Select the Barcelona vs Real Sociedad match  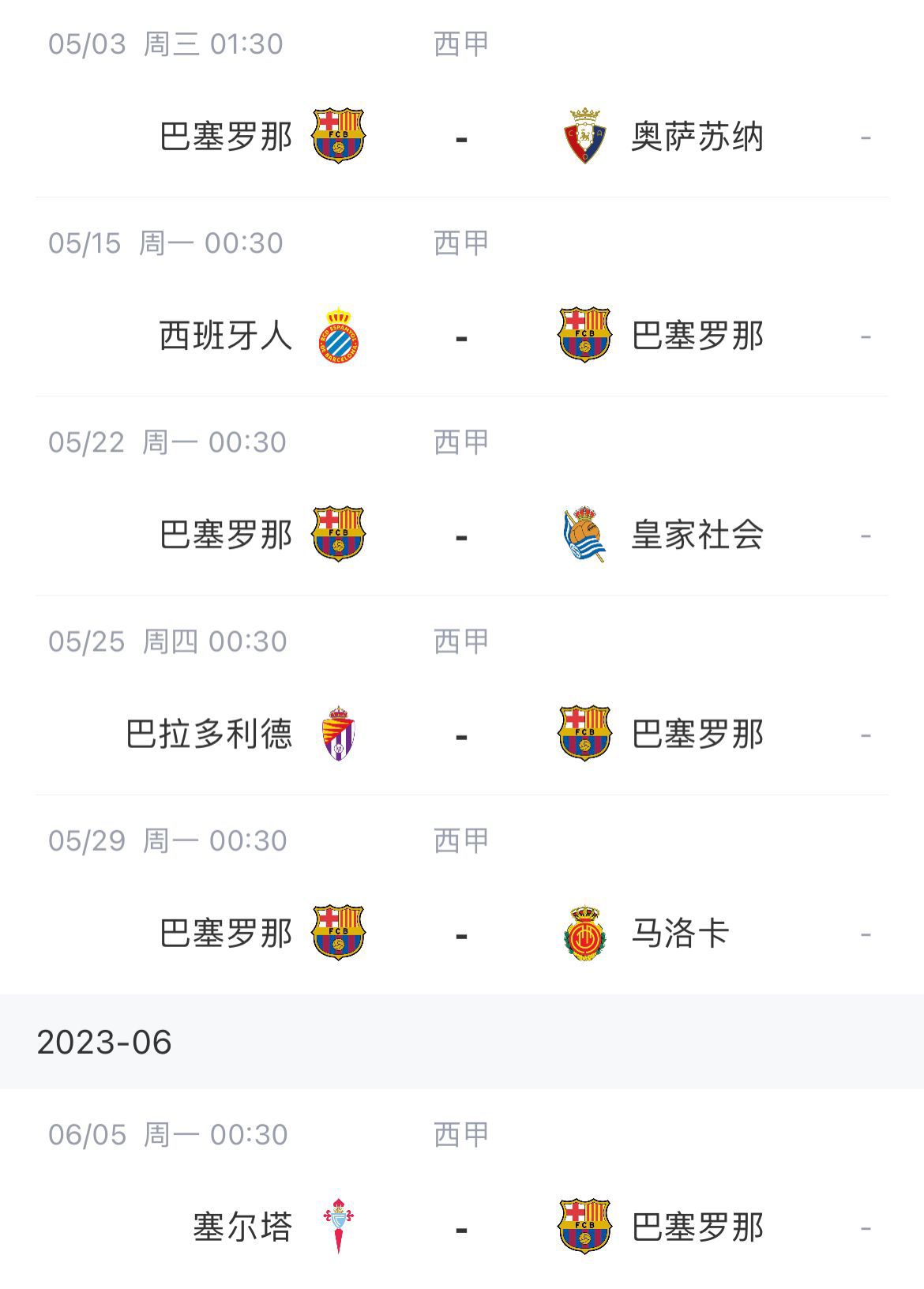tap(461, 536)
